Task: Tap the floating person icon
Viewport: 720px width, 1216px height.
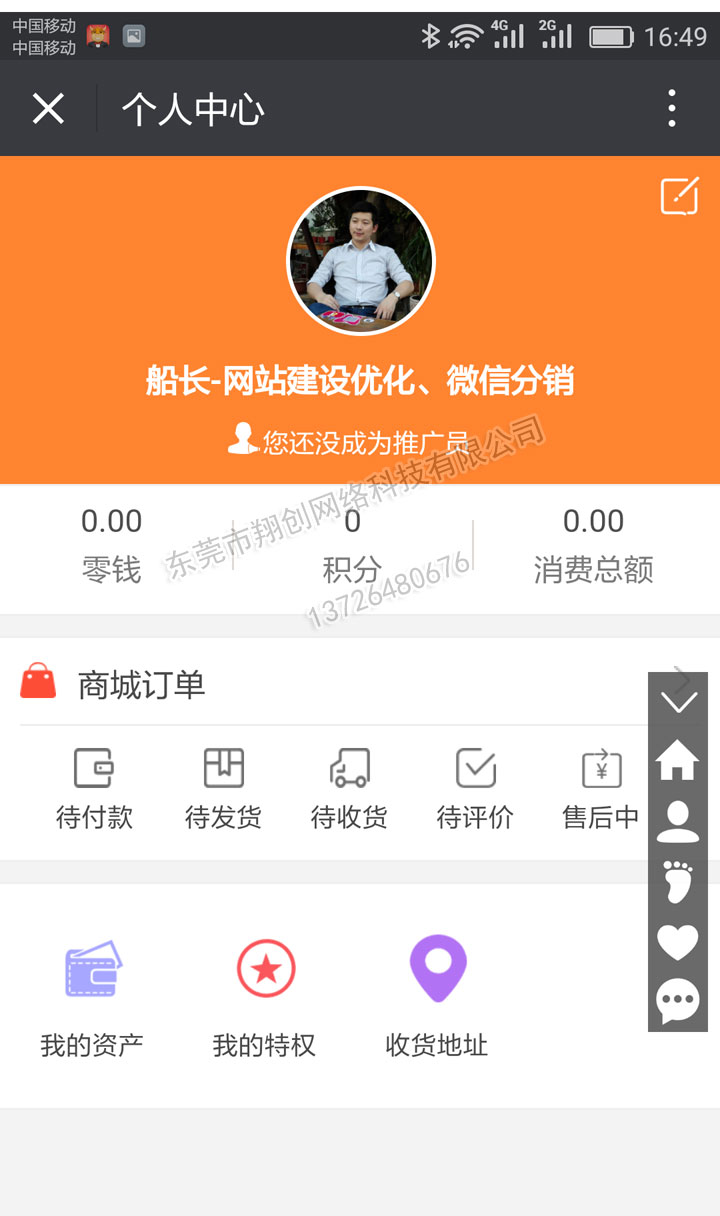Action: [x=678, y=821]
